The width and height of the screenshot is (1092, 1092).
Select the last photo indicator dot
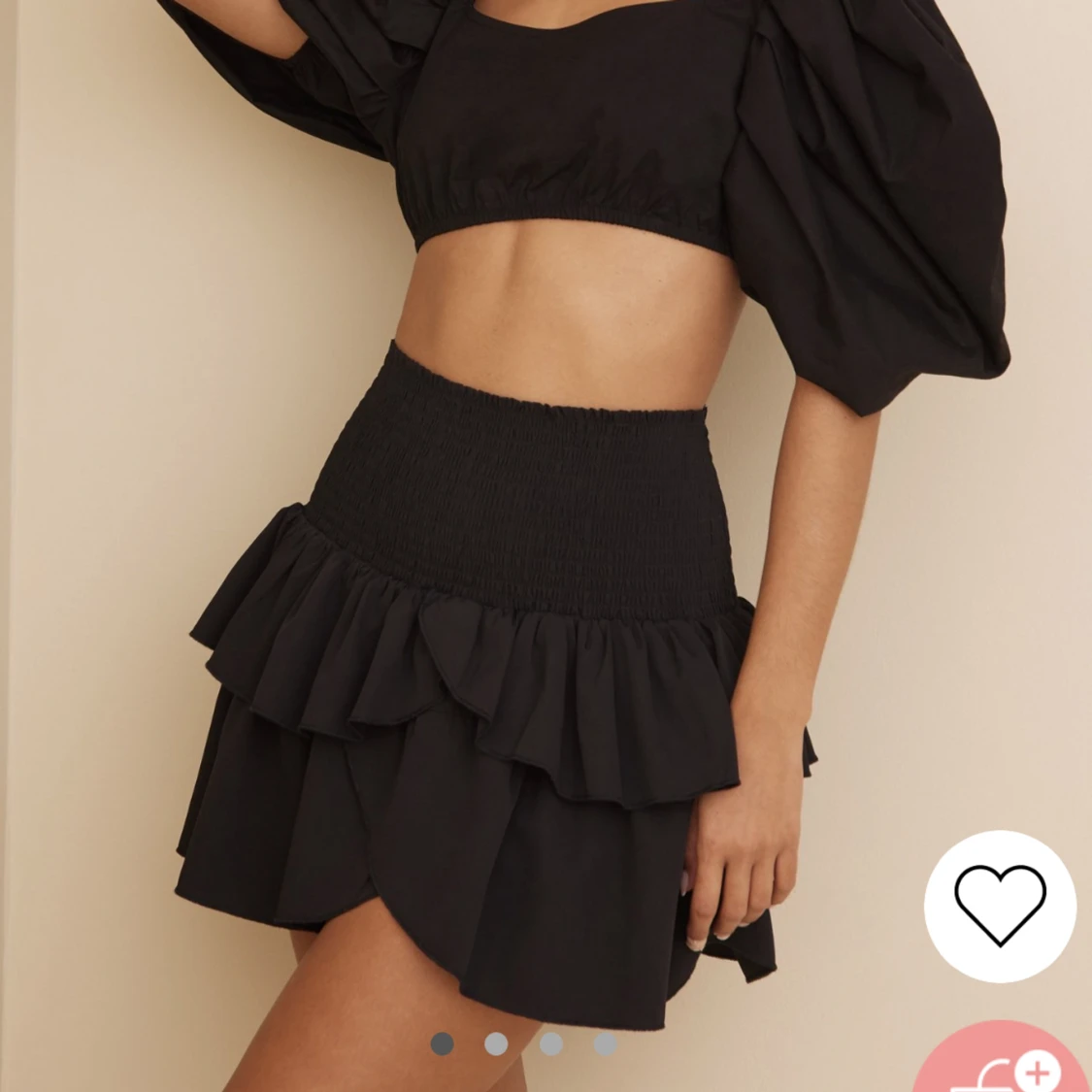[x=606, y=1044]
